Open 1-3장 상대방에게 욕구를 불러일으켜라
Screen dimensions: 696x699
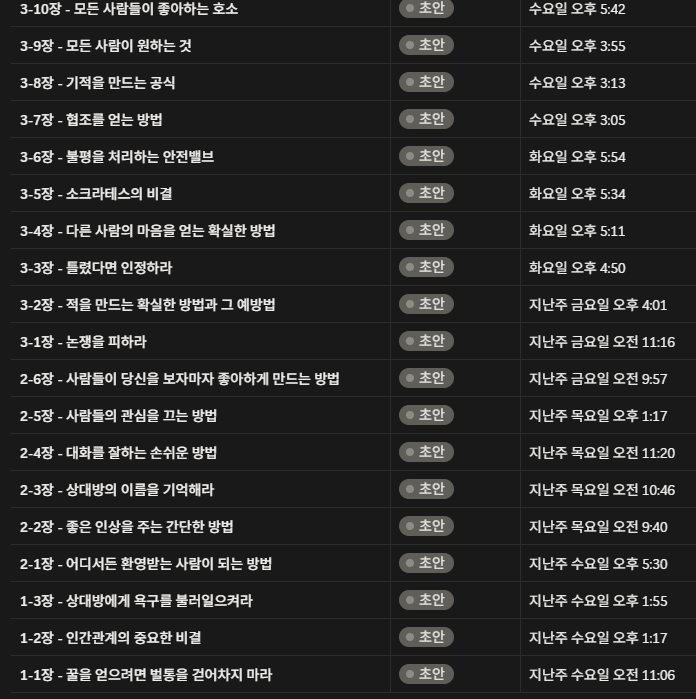[136, 601]
